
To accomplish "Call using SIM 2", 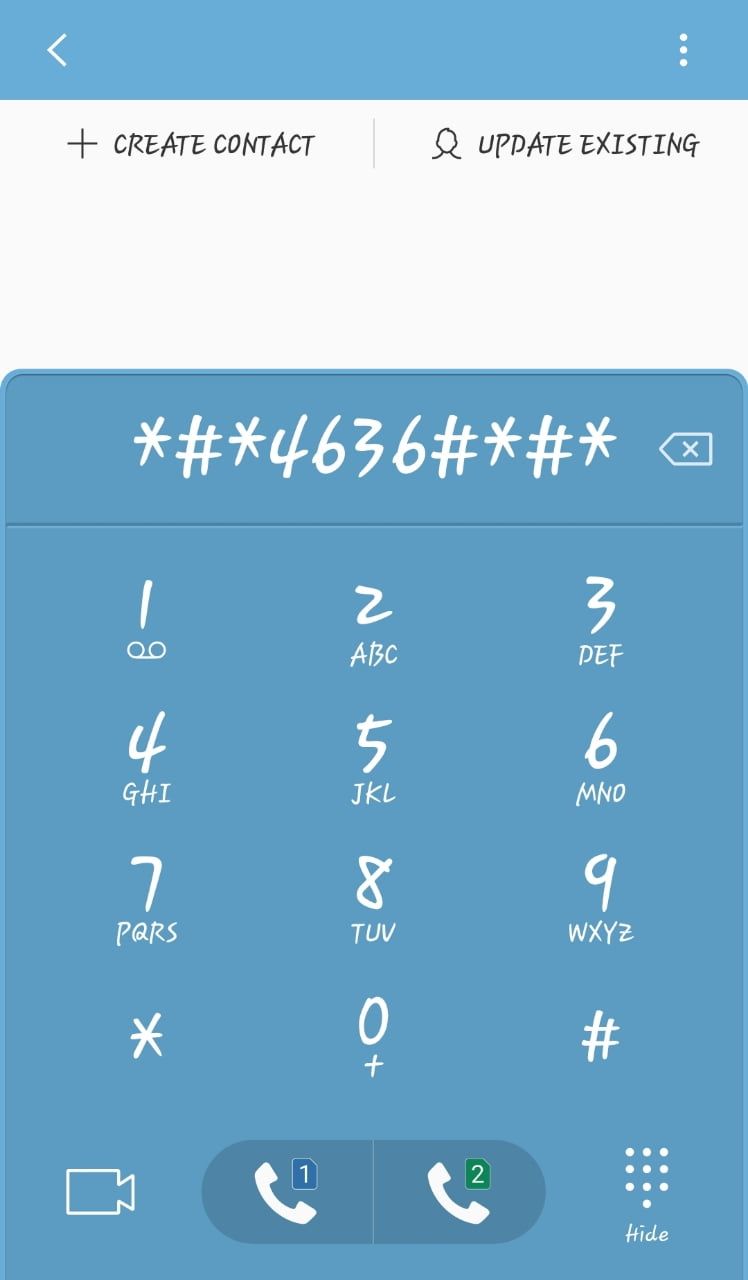I will [460, 1191].
